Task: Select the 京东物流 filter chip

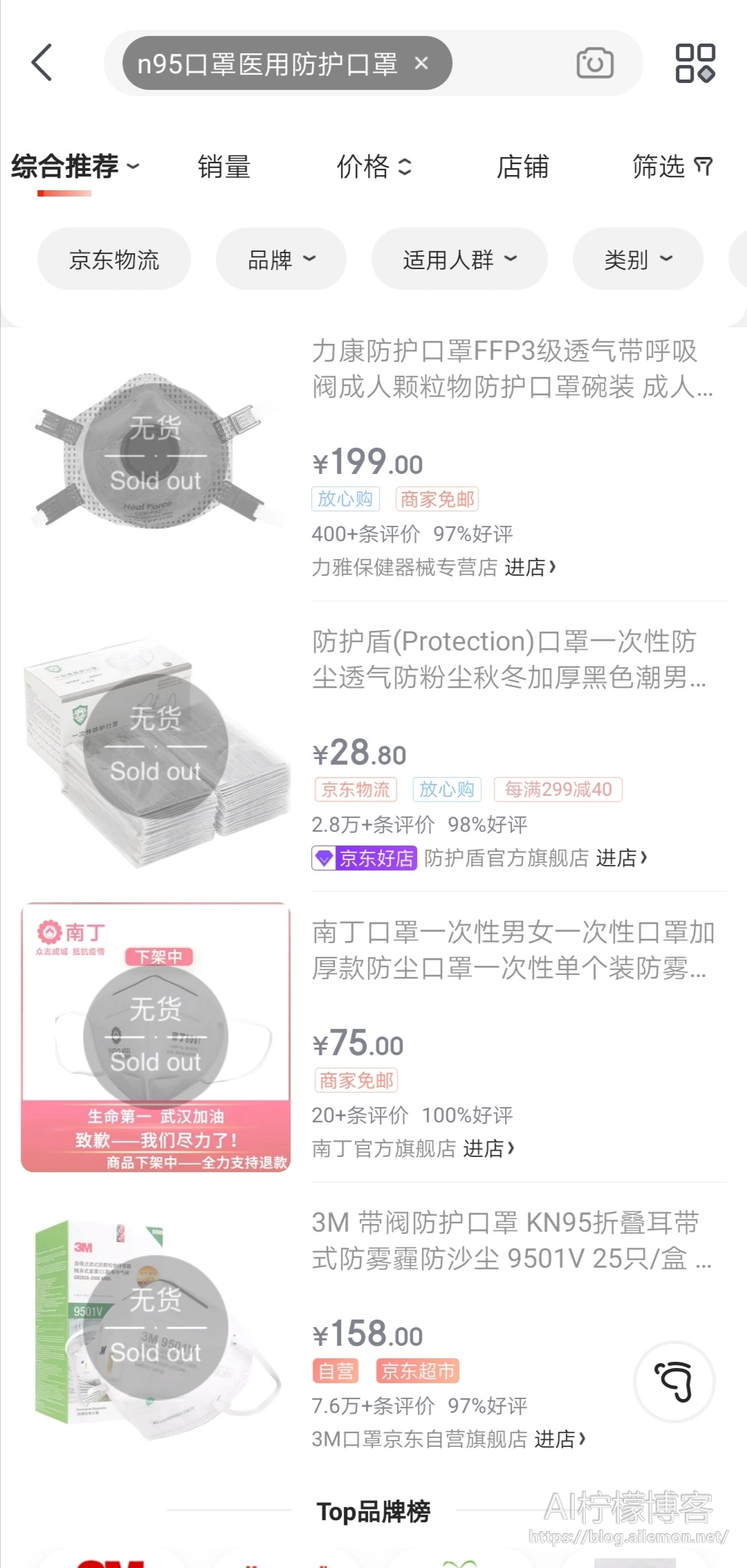Action: 114,259
